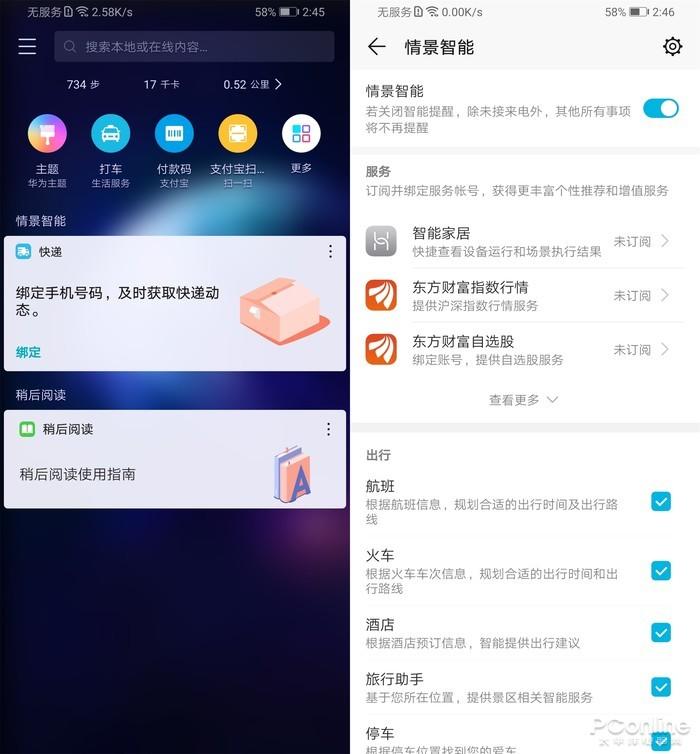The height and width of the screenshot is (754, 700).
Task: Open the 稍后阅读 card overflow menu
Action: 328,429
